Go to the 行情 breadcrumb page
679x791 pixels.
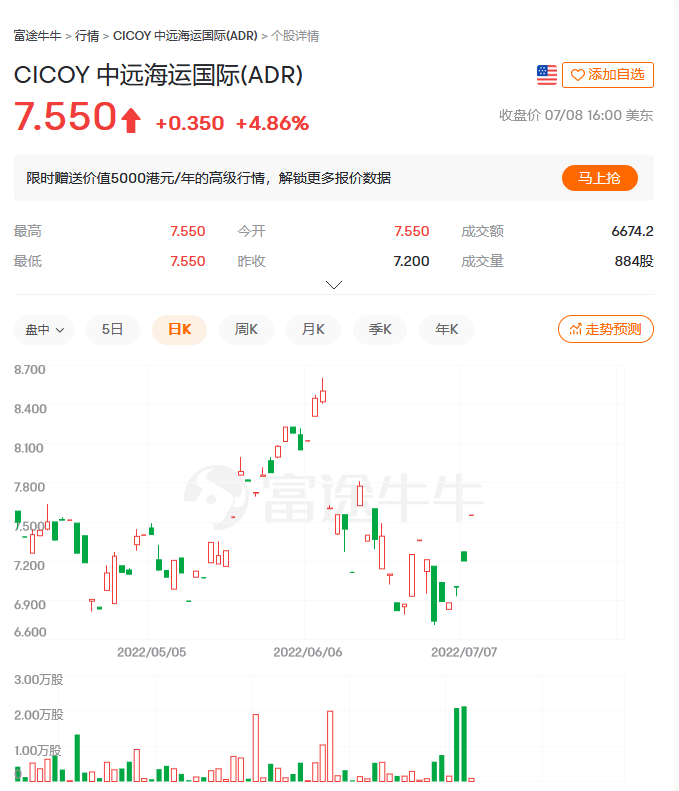87,36
